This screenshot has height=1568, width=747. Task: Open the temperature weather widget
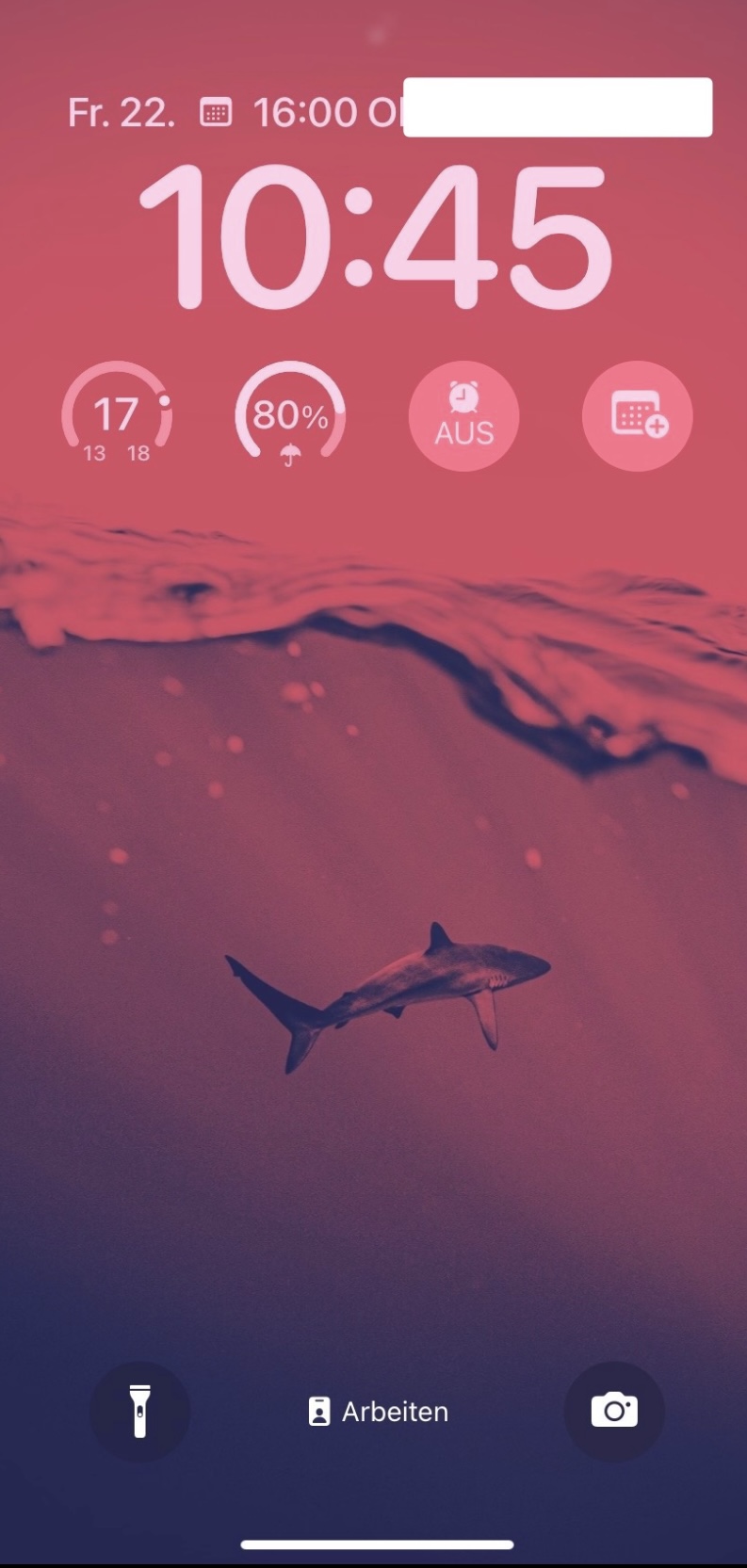click(117, 416)
